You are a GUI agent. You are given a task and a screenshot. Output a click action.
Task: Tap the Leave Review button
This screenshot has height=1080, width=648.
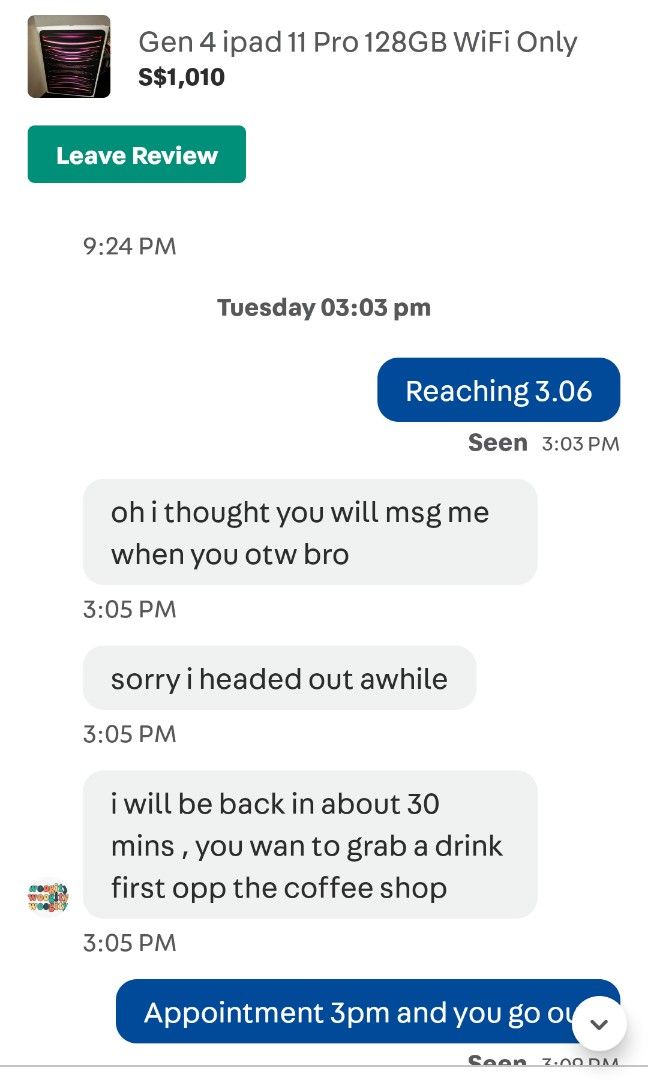click(136, 154)
